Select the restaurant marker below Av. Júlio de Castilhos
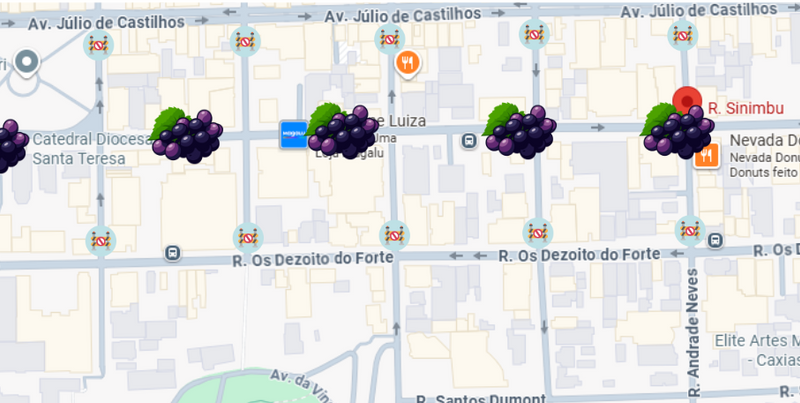The height and width of the screenshot is (403, 800). (407, 64)
